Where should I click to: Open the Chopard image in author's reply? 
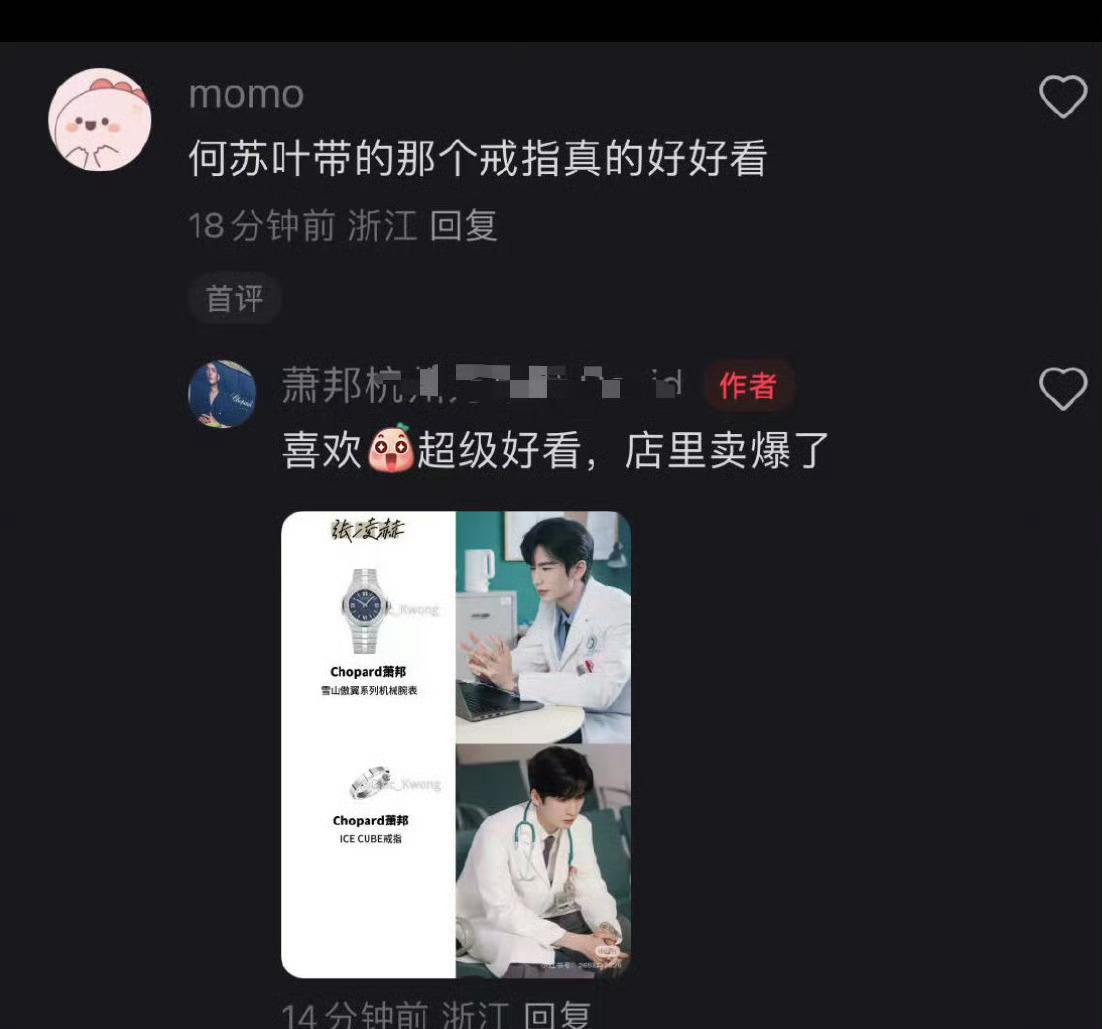tap(456, 744)
